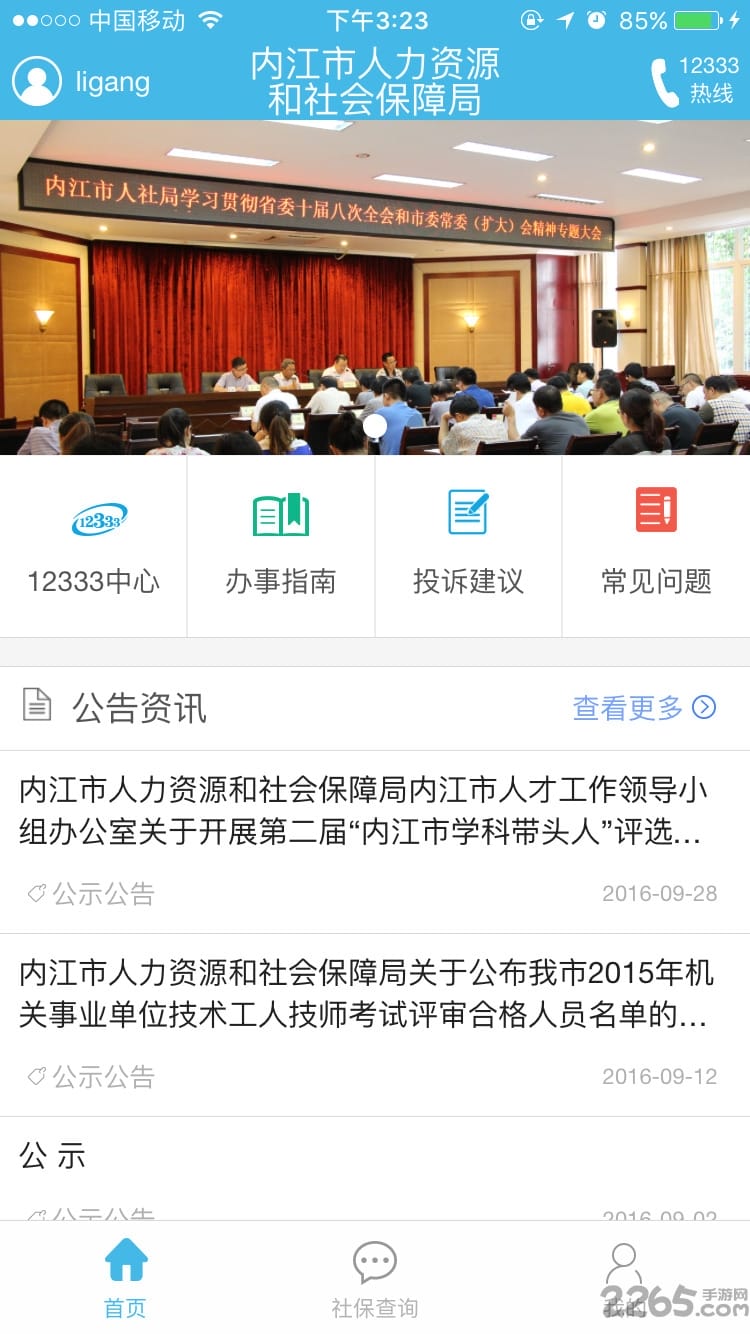
Task: Tap the 公告资讯 document icon
Action: tap(36, 707)
